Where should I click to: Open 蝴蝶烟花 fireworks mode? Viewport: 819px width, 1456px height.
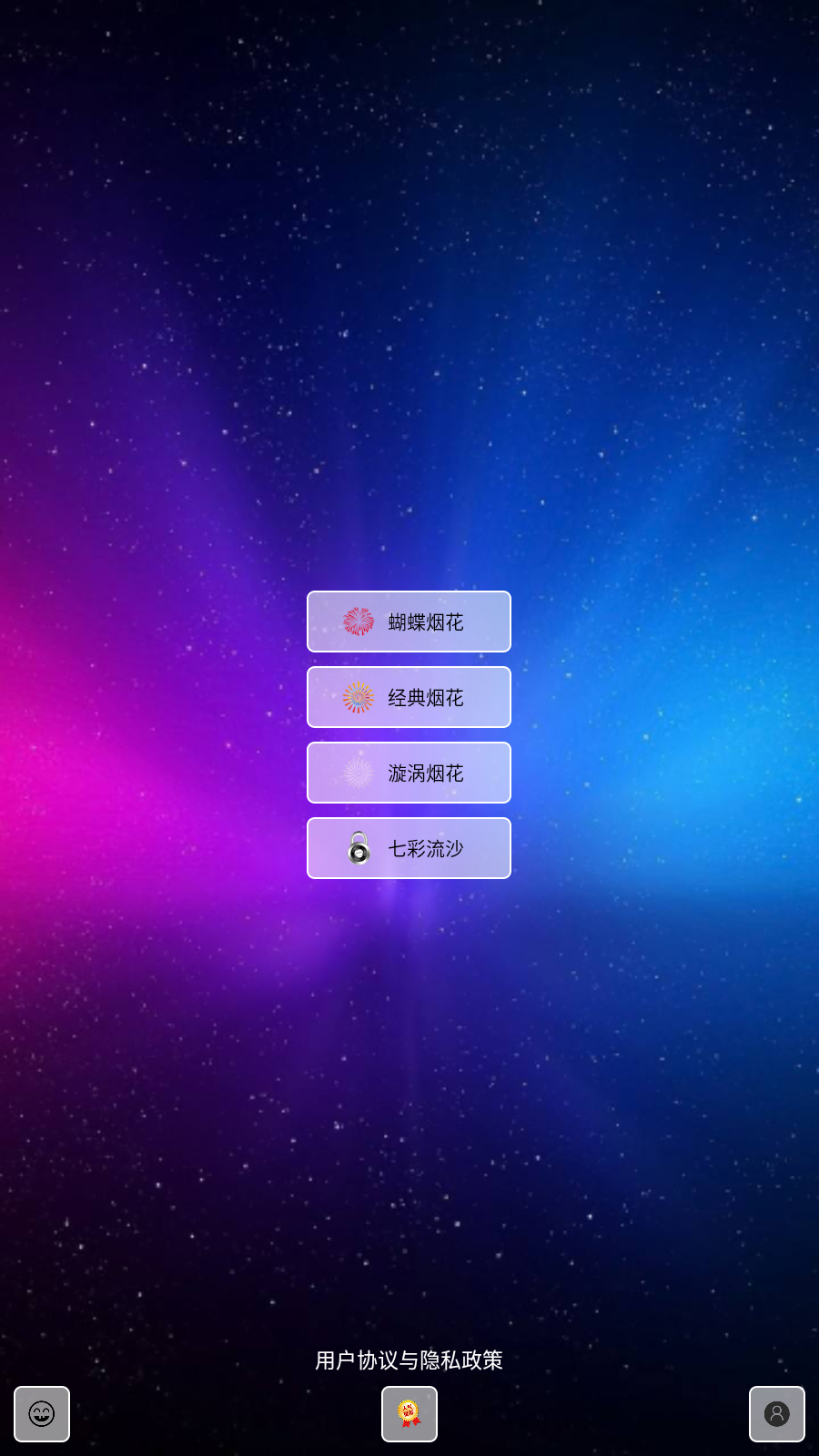point(409,622)
